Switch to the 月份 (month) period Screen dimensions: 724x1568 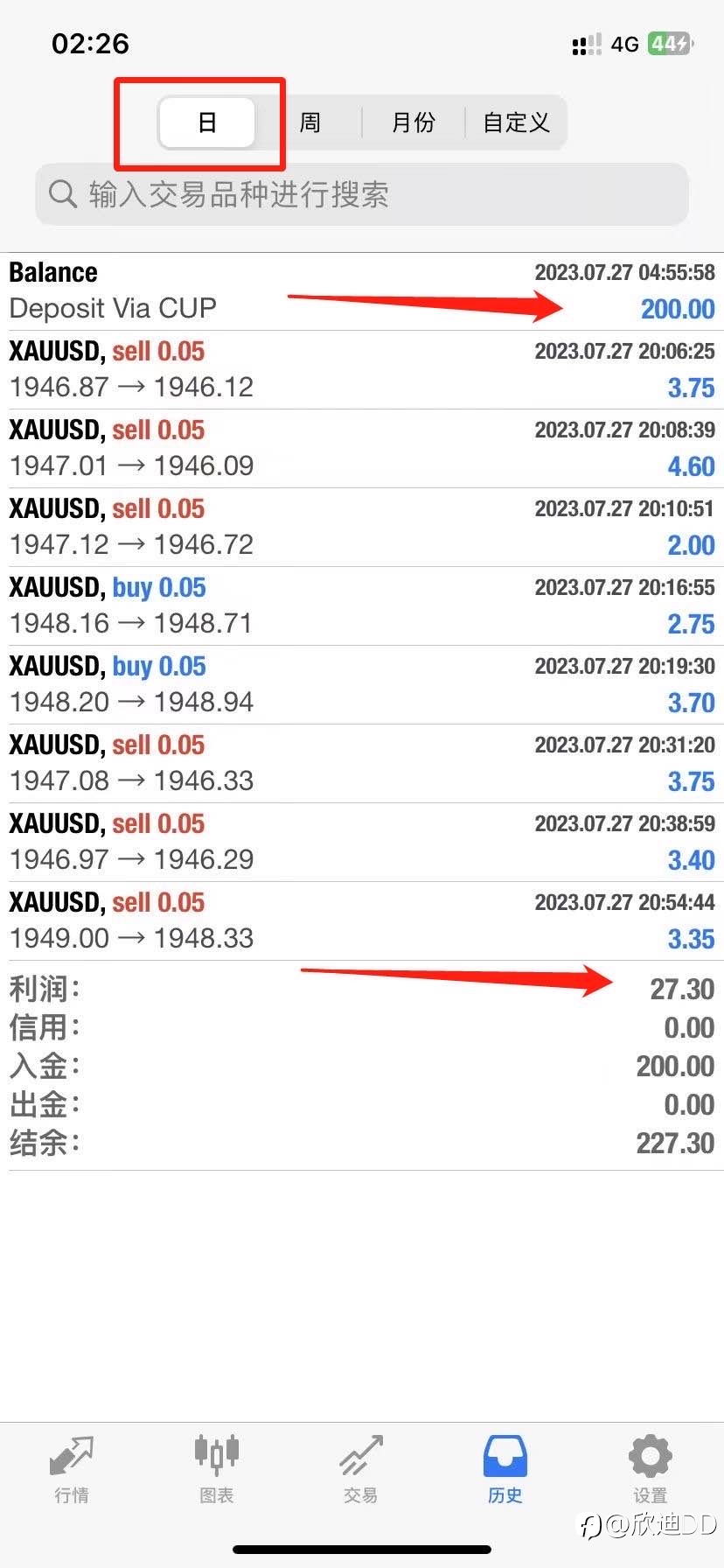point(413,122)
